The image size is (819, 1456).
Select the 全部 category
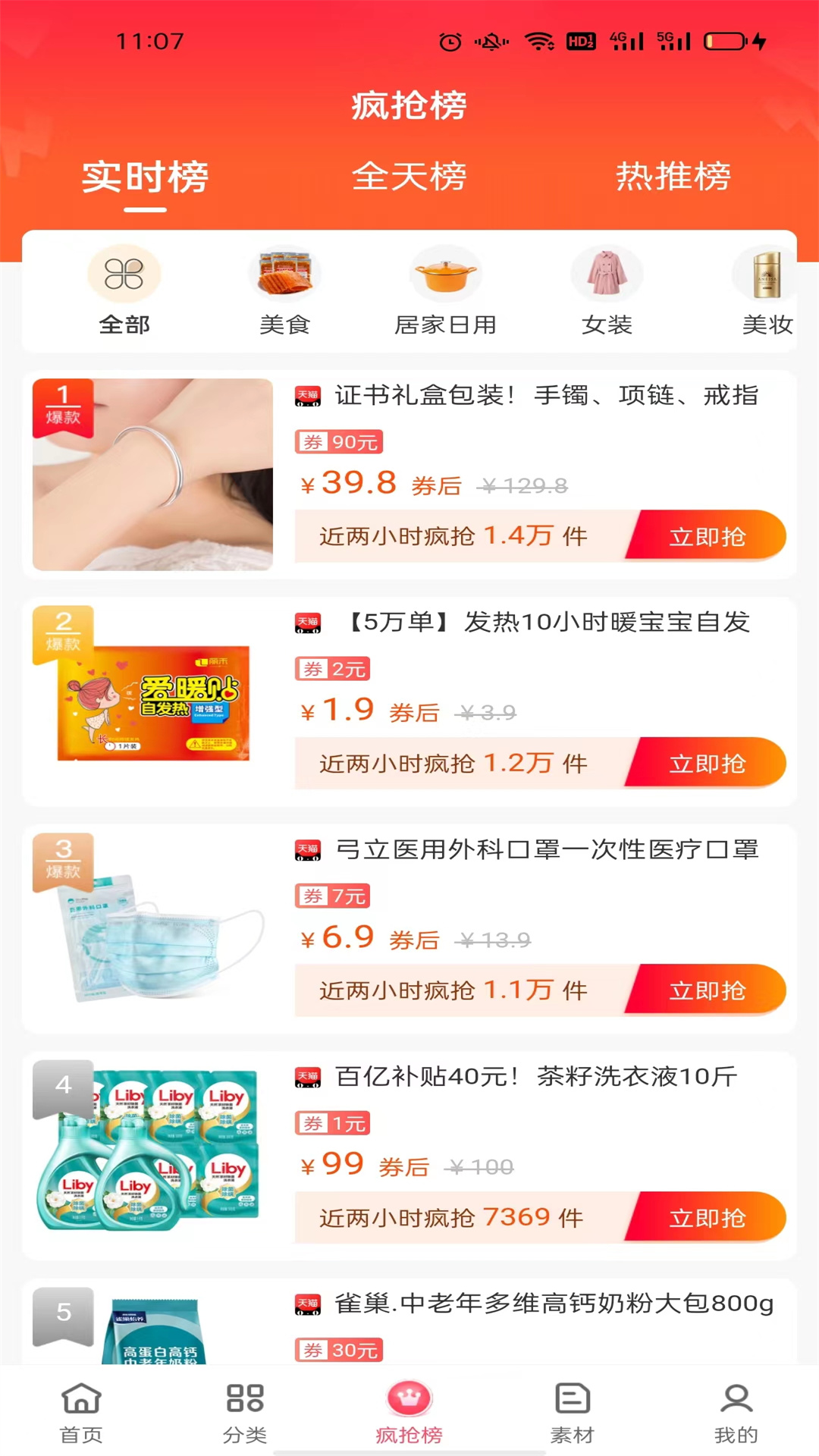pos(124,291)
